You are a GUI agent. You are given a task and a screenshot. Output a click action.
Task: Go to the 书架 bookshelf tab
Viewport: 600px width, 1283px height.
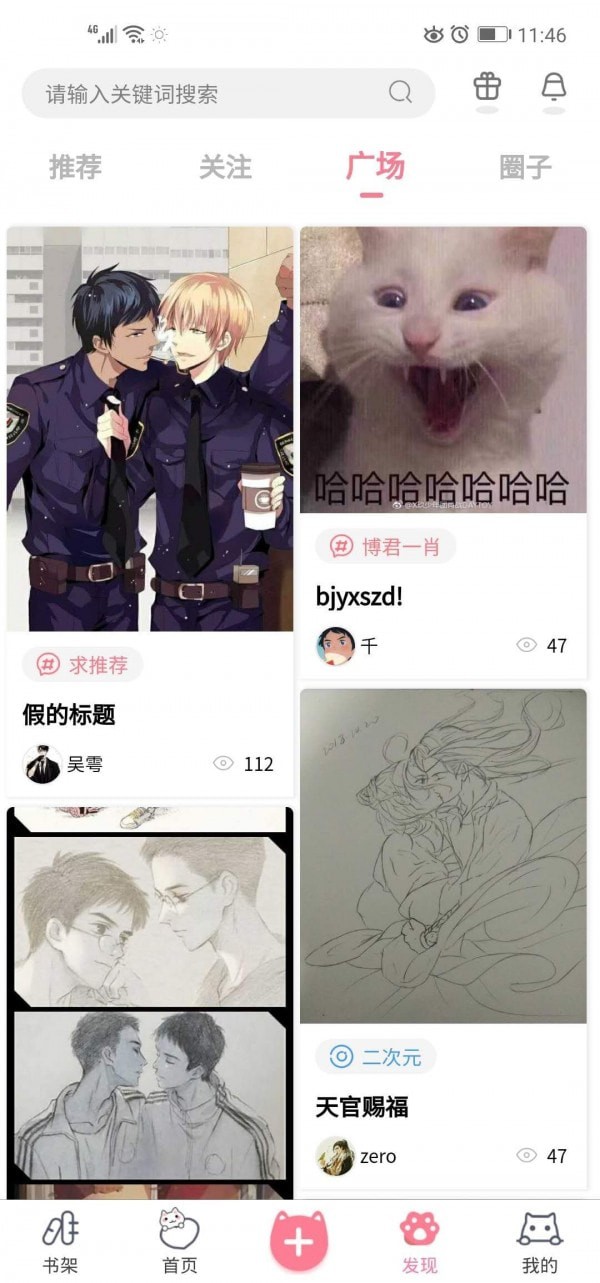coord(61,1242)
